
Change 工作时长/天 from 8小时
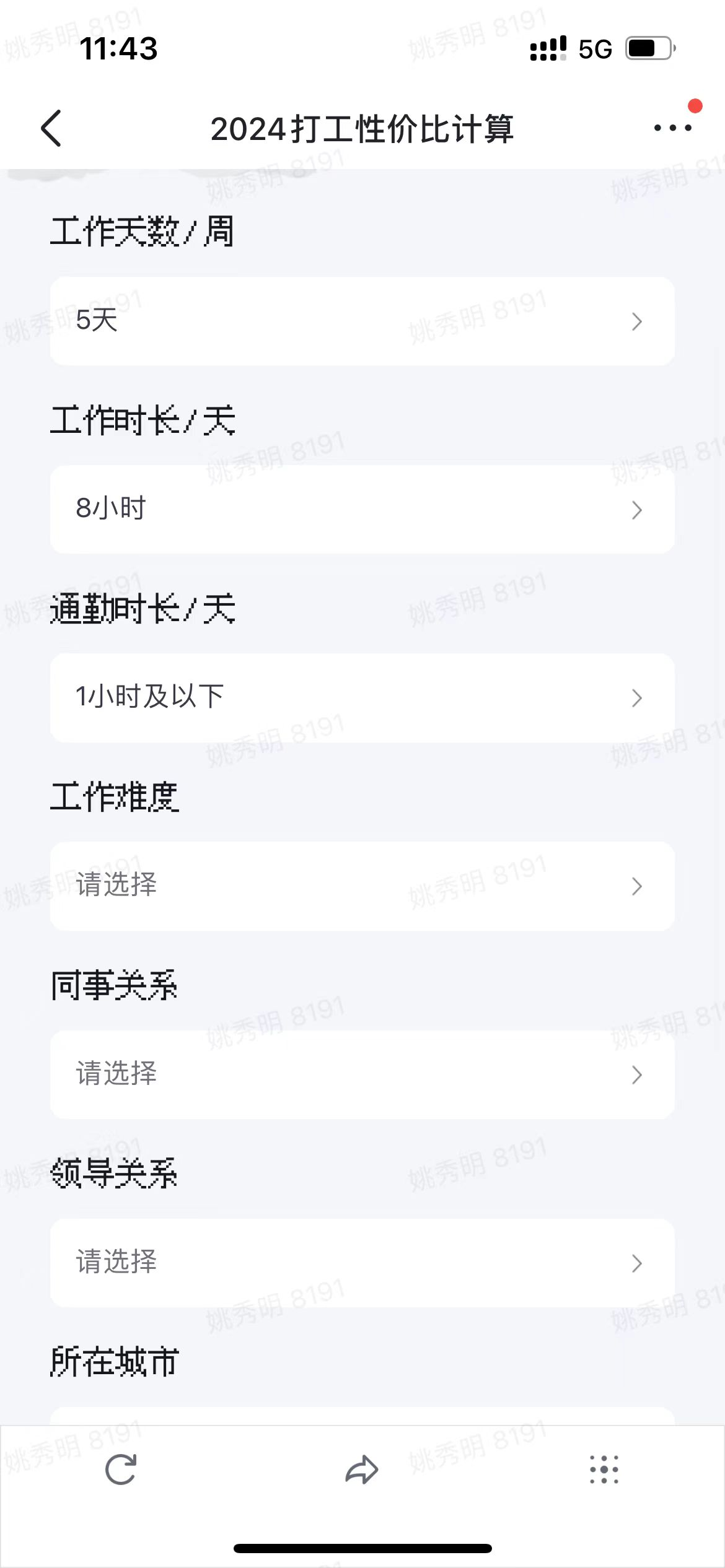click(362, 509)
